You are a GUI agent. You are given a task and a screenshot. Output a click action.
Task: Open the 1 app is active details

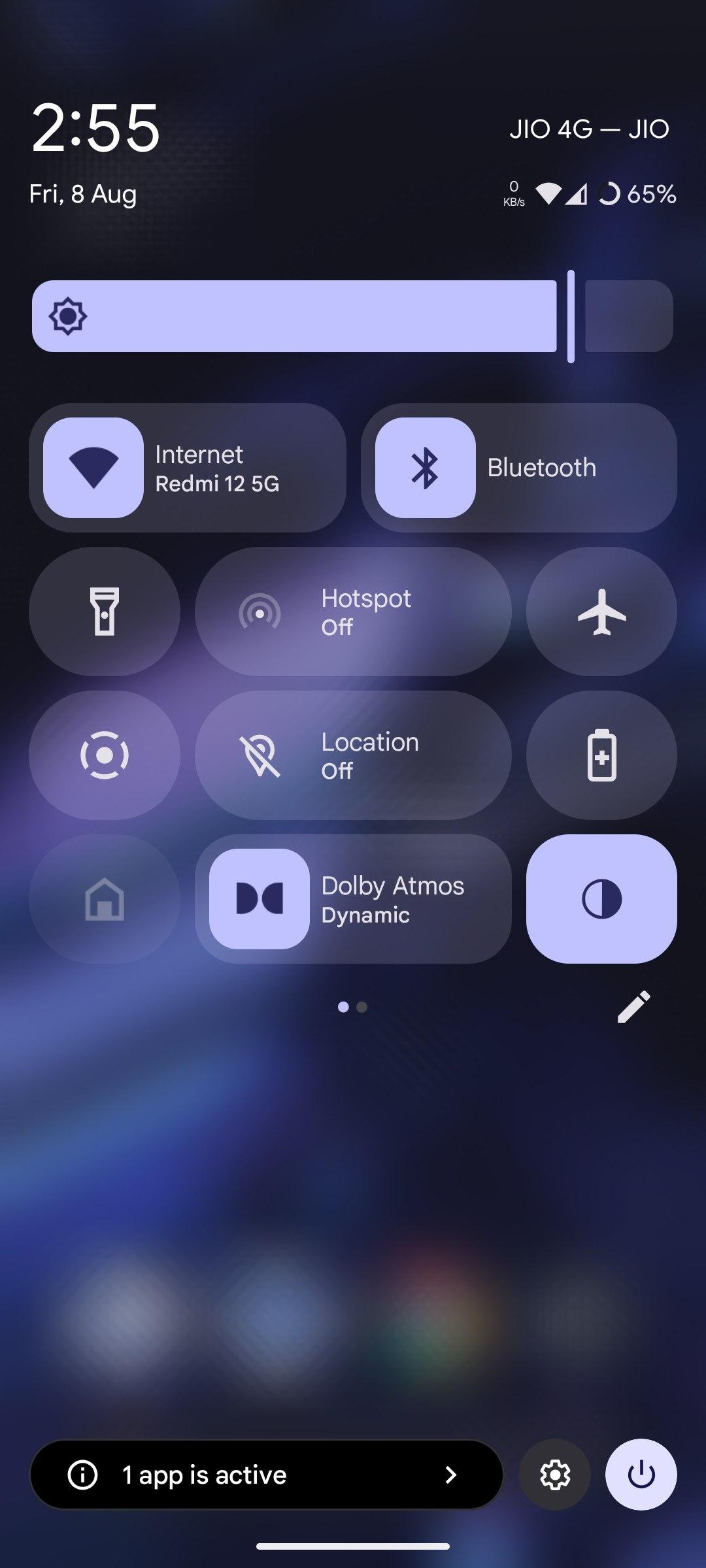[x=267, y=1475]
